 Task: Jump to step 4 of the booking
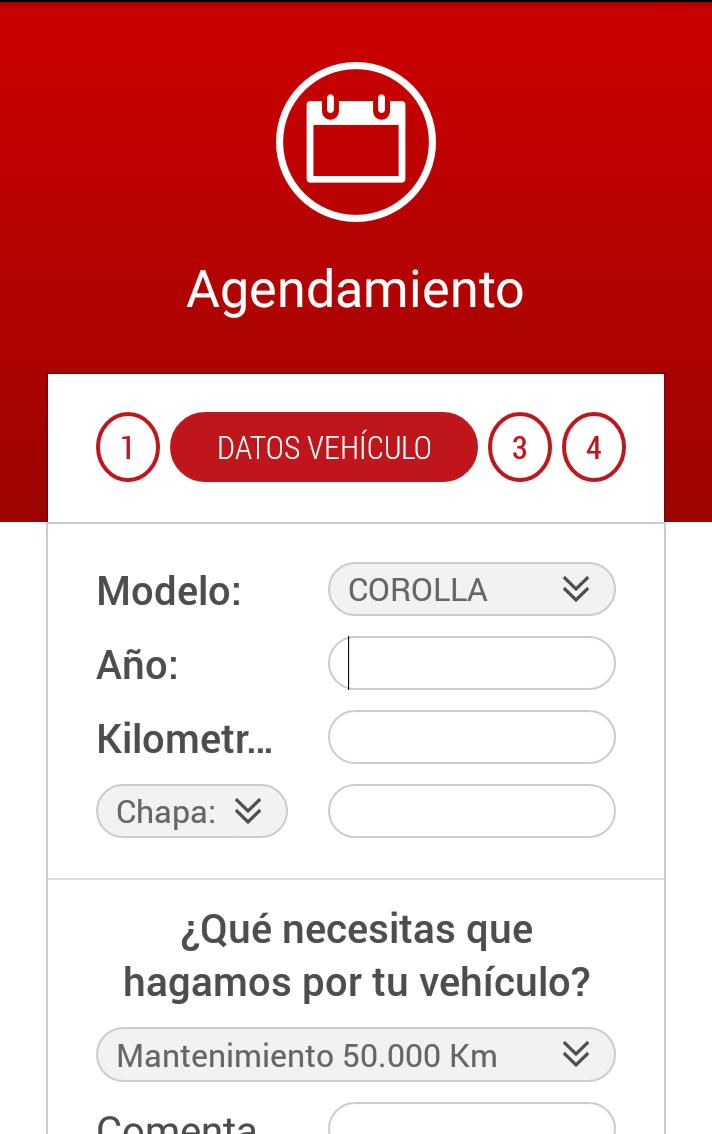593,447
